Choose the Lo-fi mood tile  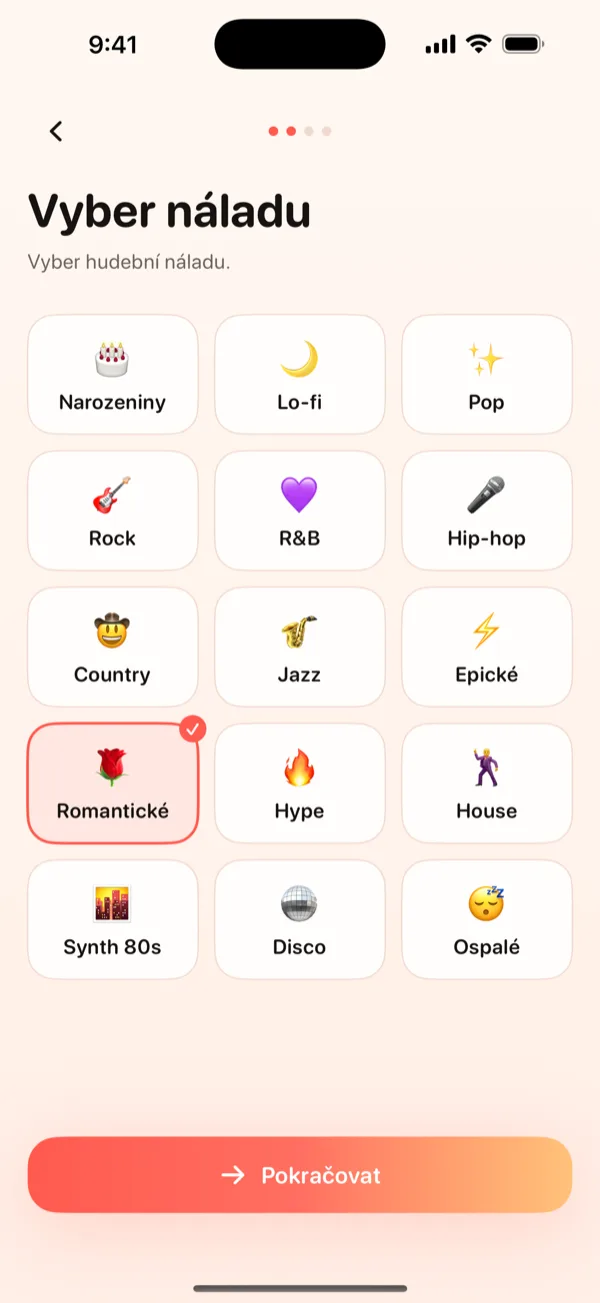coord(300,374)
